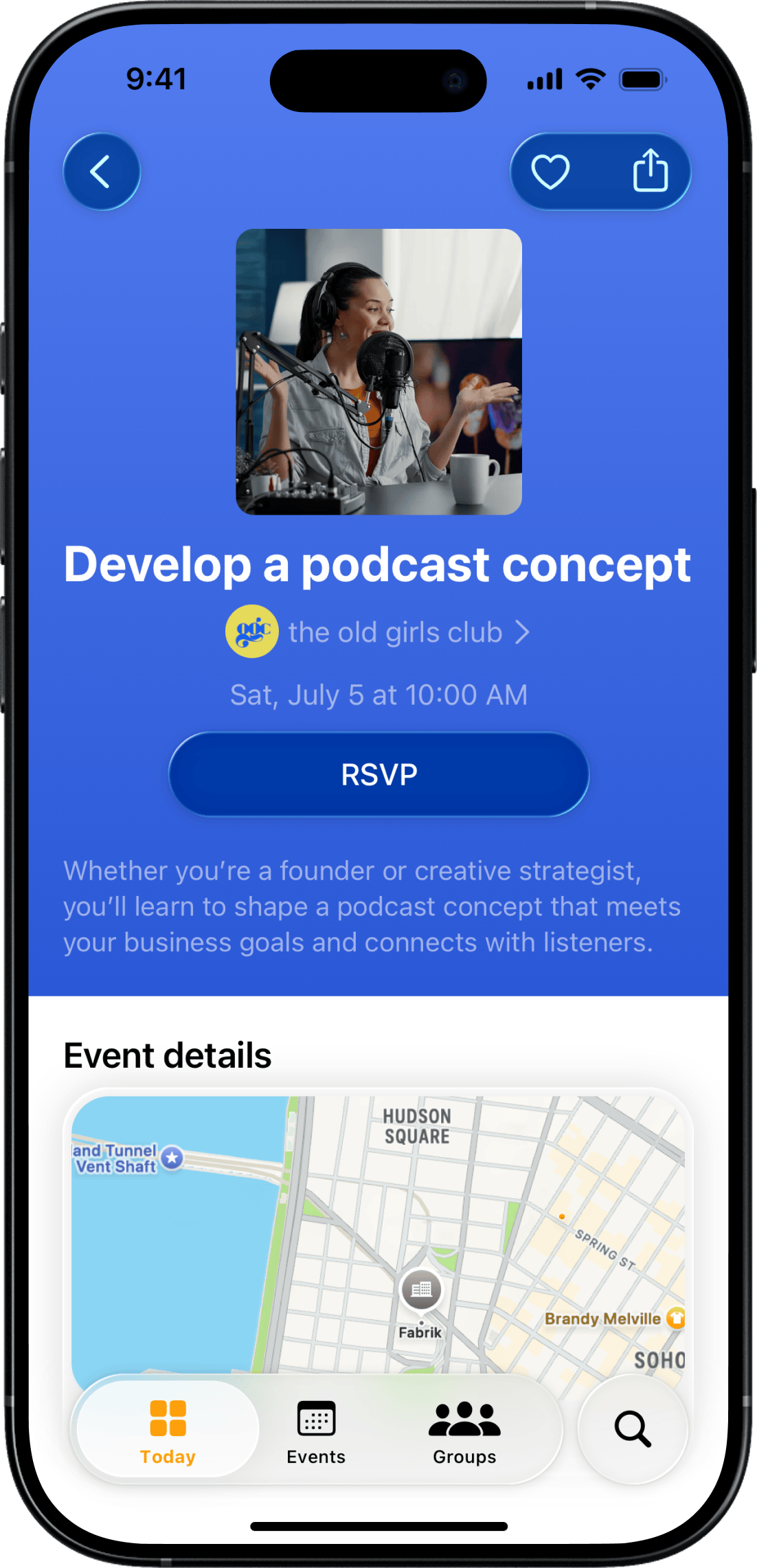Open search with the magnifier button
Viewport: 757px width, 1568px height.
coord(632,1429)
